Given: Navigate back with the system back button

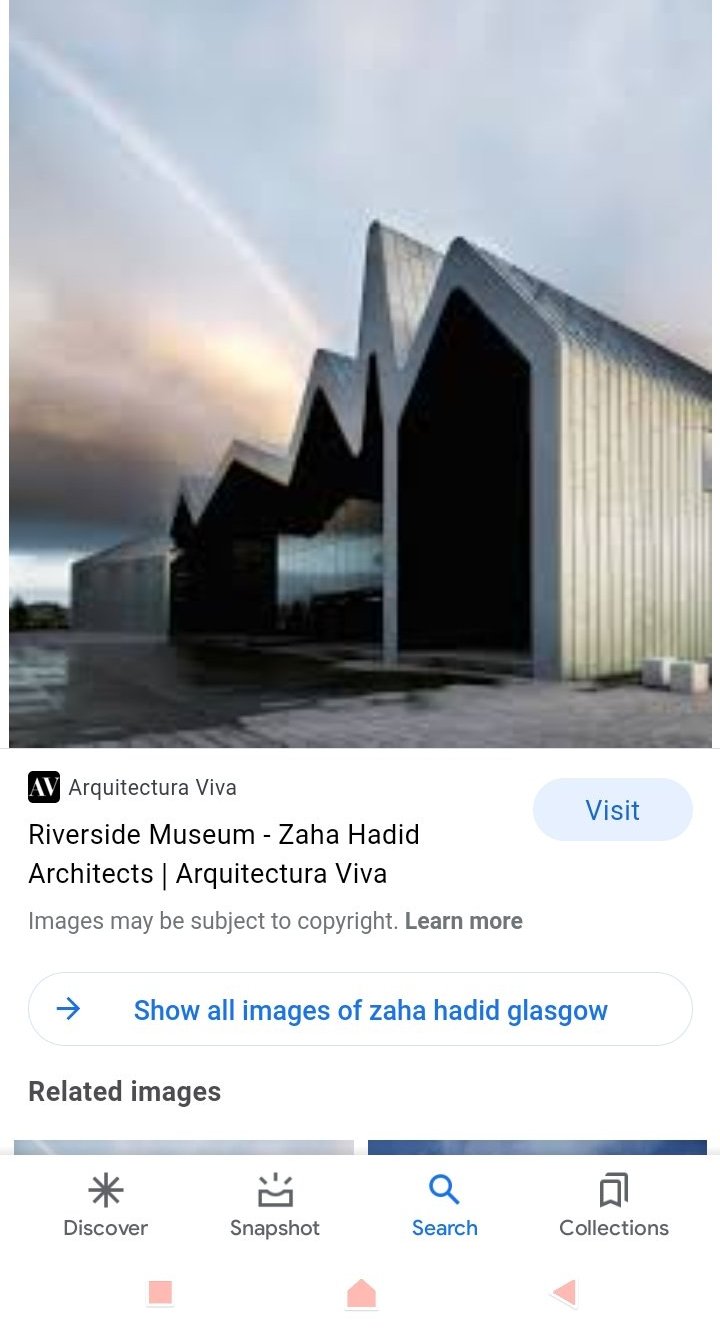Looking at the screenshot, I should (x=564, y=1293).
